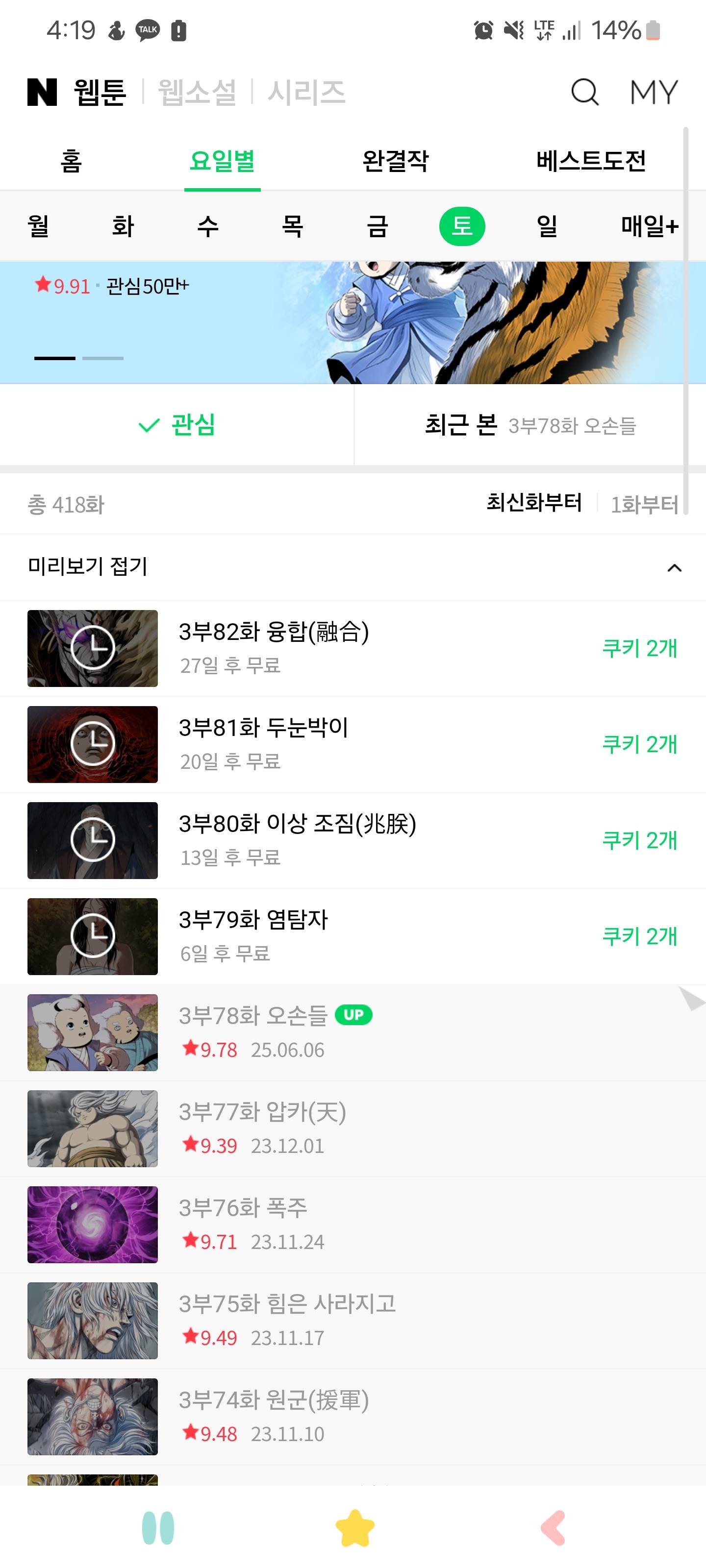This screenshot has width=706, height=1568.
Task: Open episode 3부75화 힘은 사라지고
Action: (353, 1320)
